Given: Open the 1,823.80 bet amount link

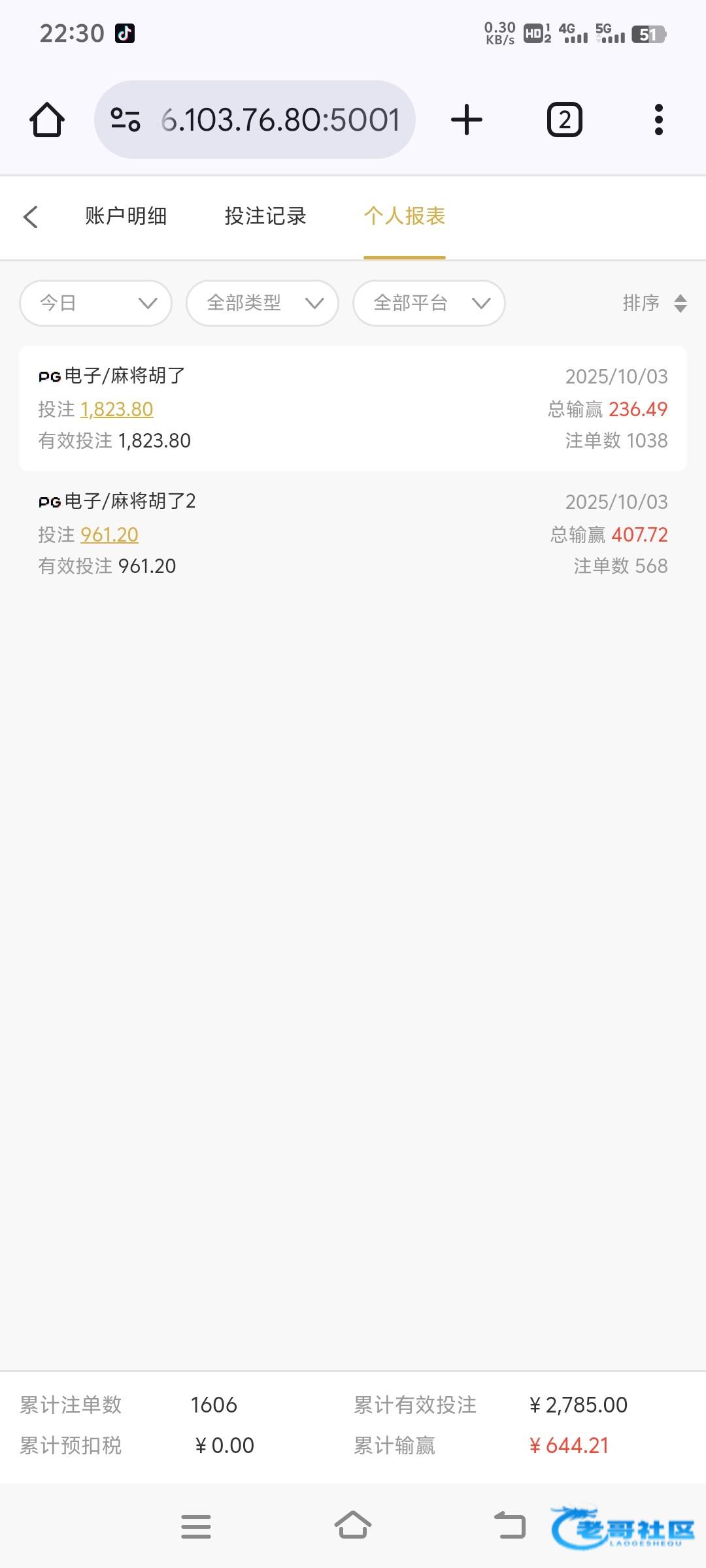Looking at the screenshot, I should pos(116,409).
